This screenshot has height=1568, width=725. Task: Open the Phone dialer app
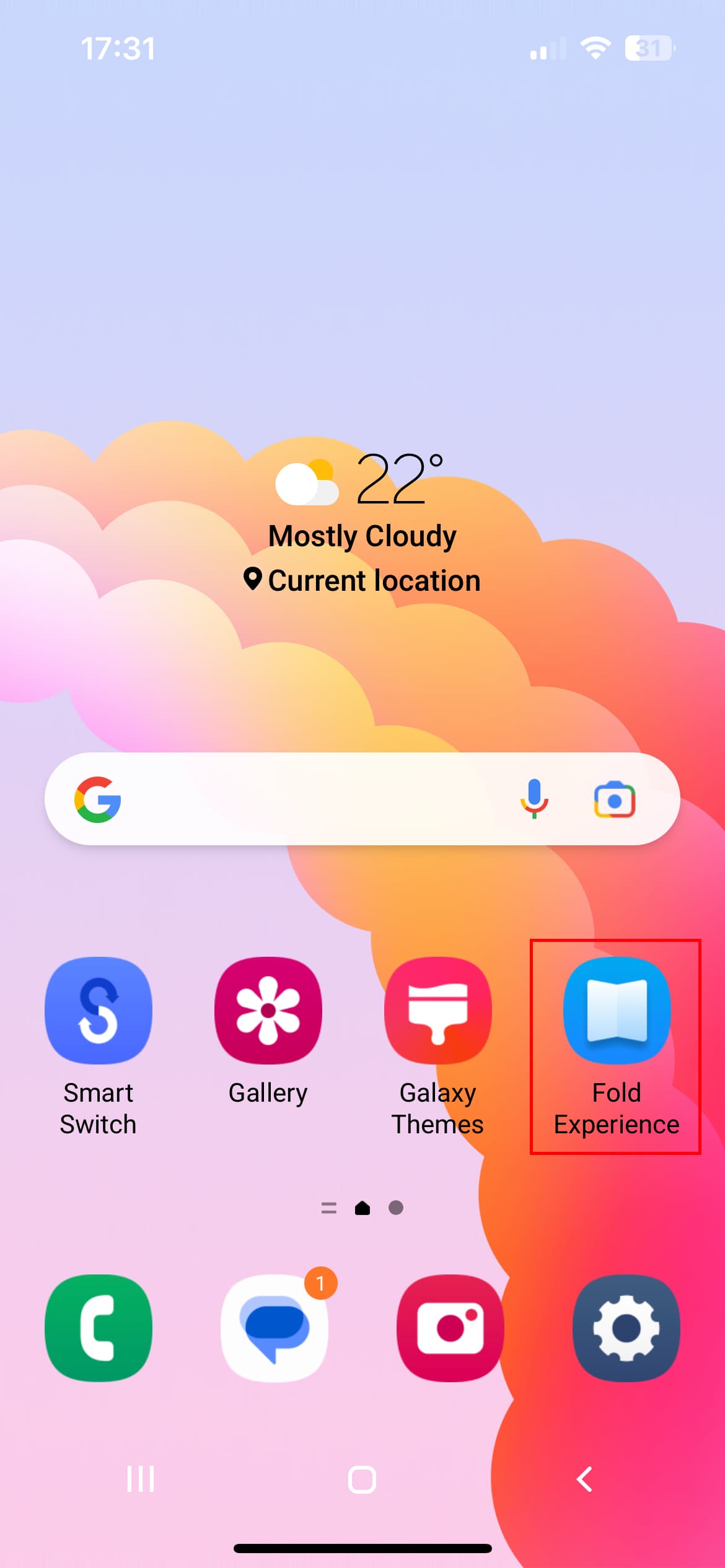pyautogui.click(x=98, y=1328)
